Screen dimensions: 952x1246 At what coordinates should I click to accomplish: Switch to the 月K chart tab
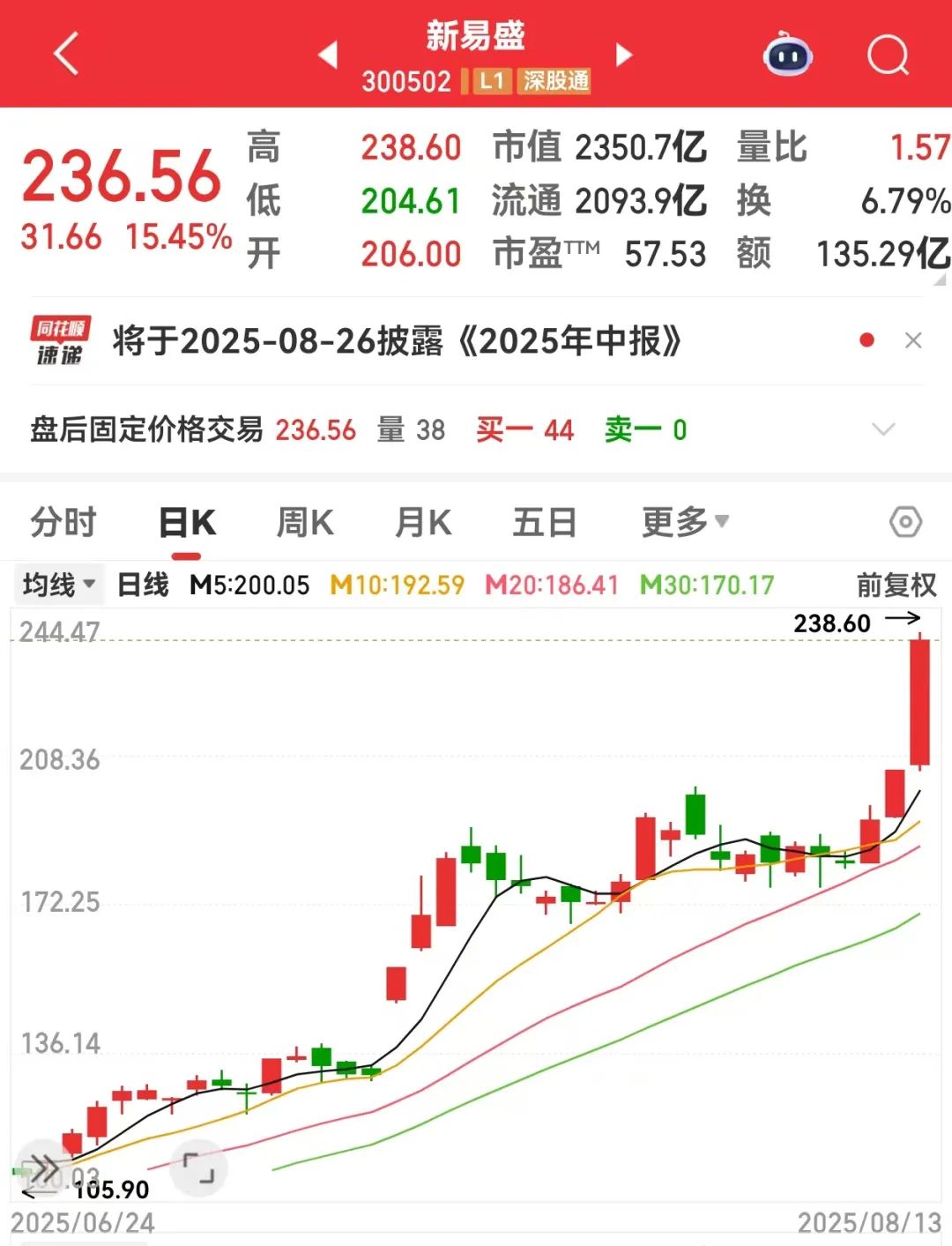pyautogui.click(x=423, y=523)
